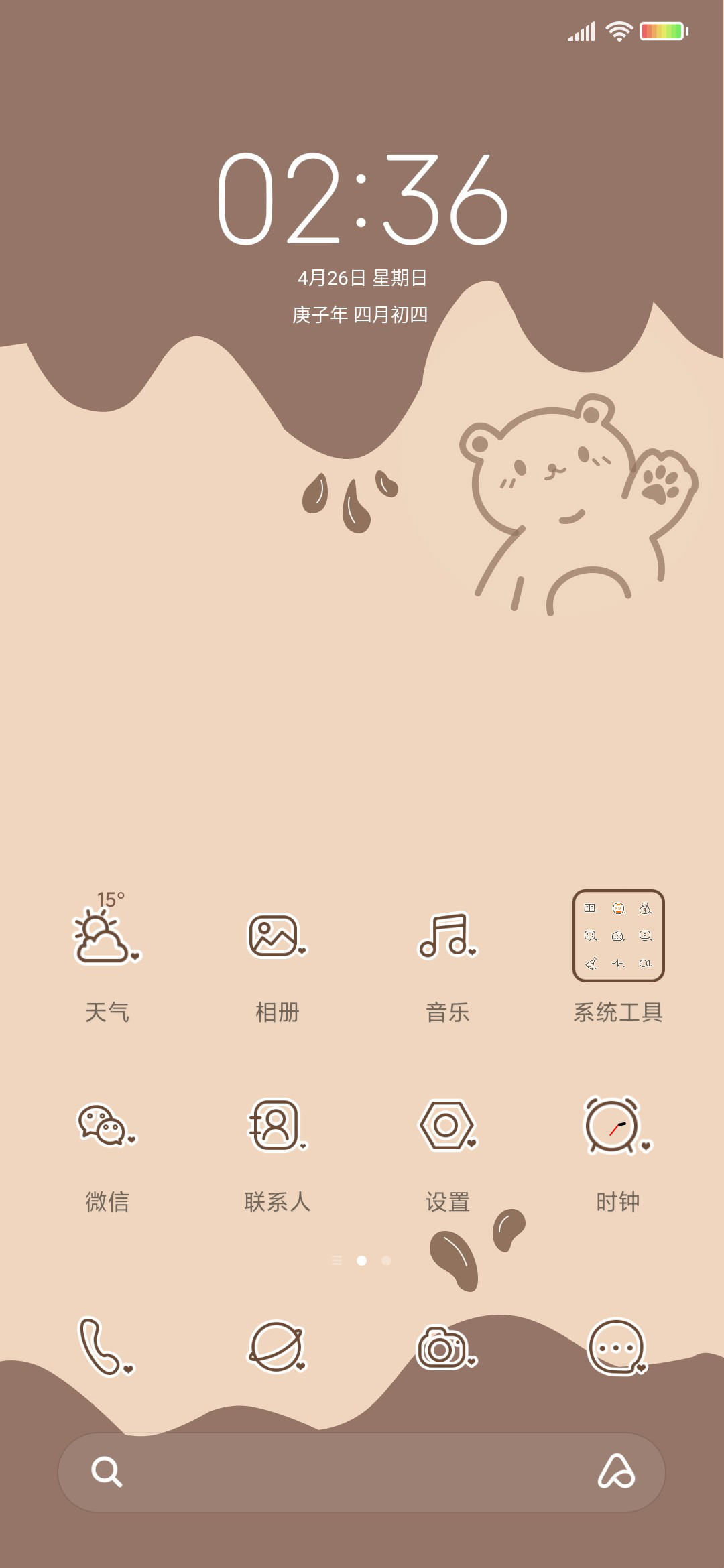The image size is (724, 1568).
Task: Jump to the second home page dot
Action: [x=386, y=1260]
